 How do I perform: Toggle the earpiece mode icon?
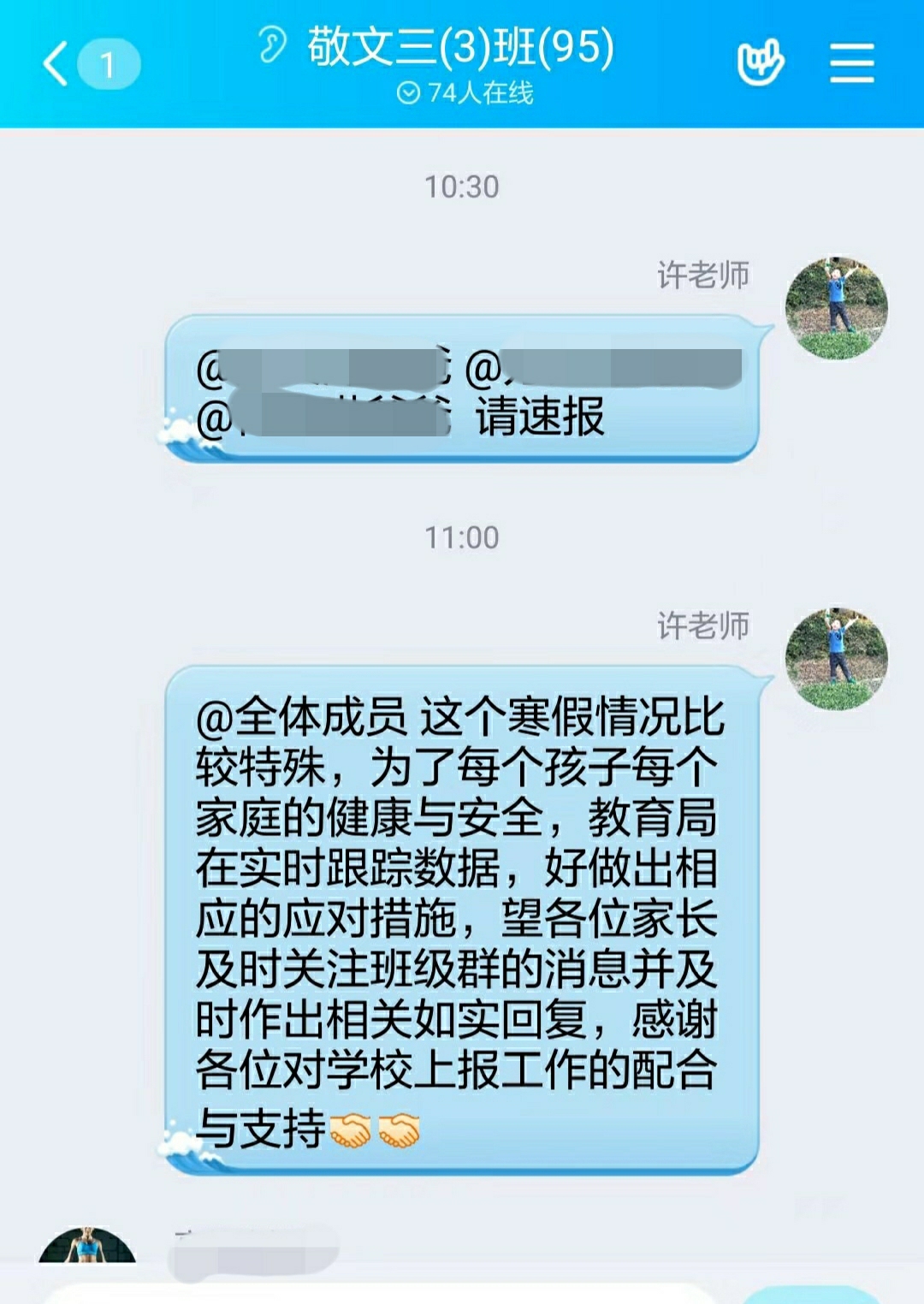pyautogui.click(x=272, y=45)
